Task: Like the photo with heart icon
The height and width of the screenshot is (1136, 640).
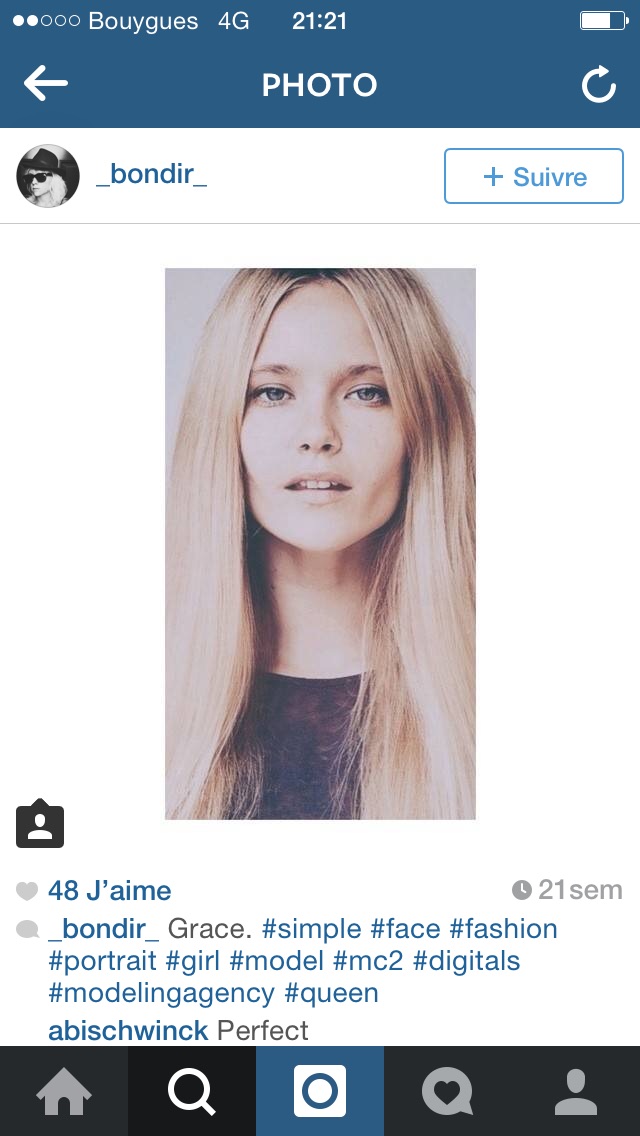Action: (27, 891)
